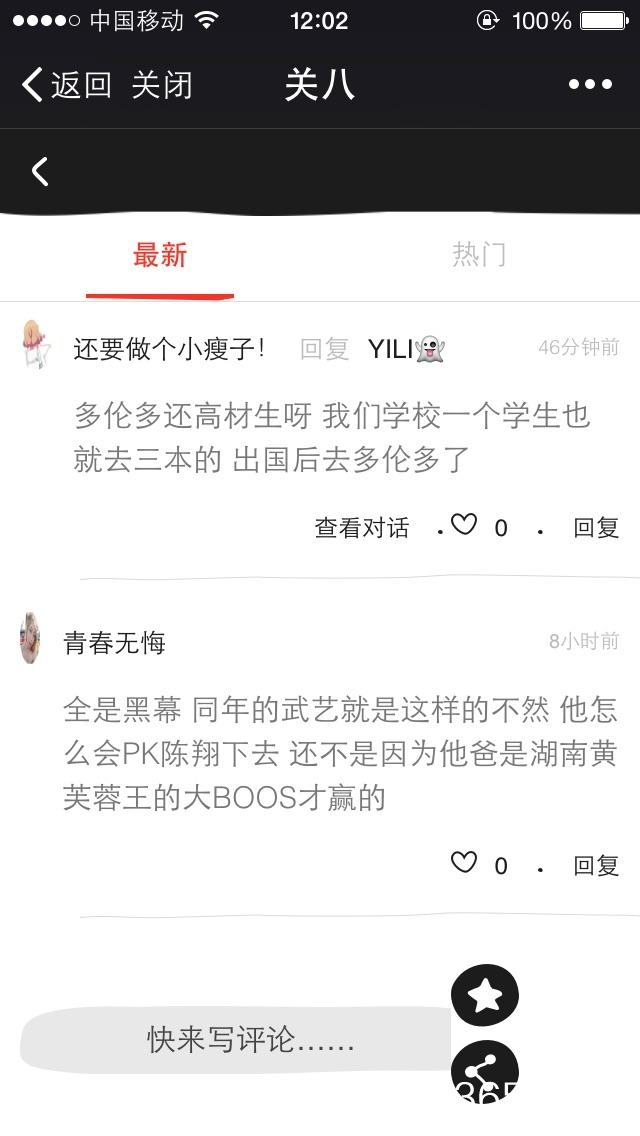Tap the star favorite button

485,995
